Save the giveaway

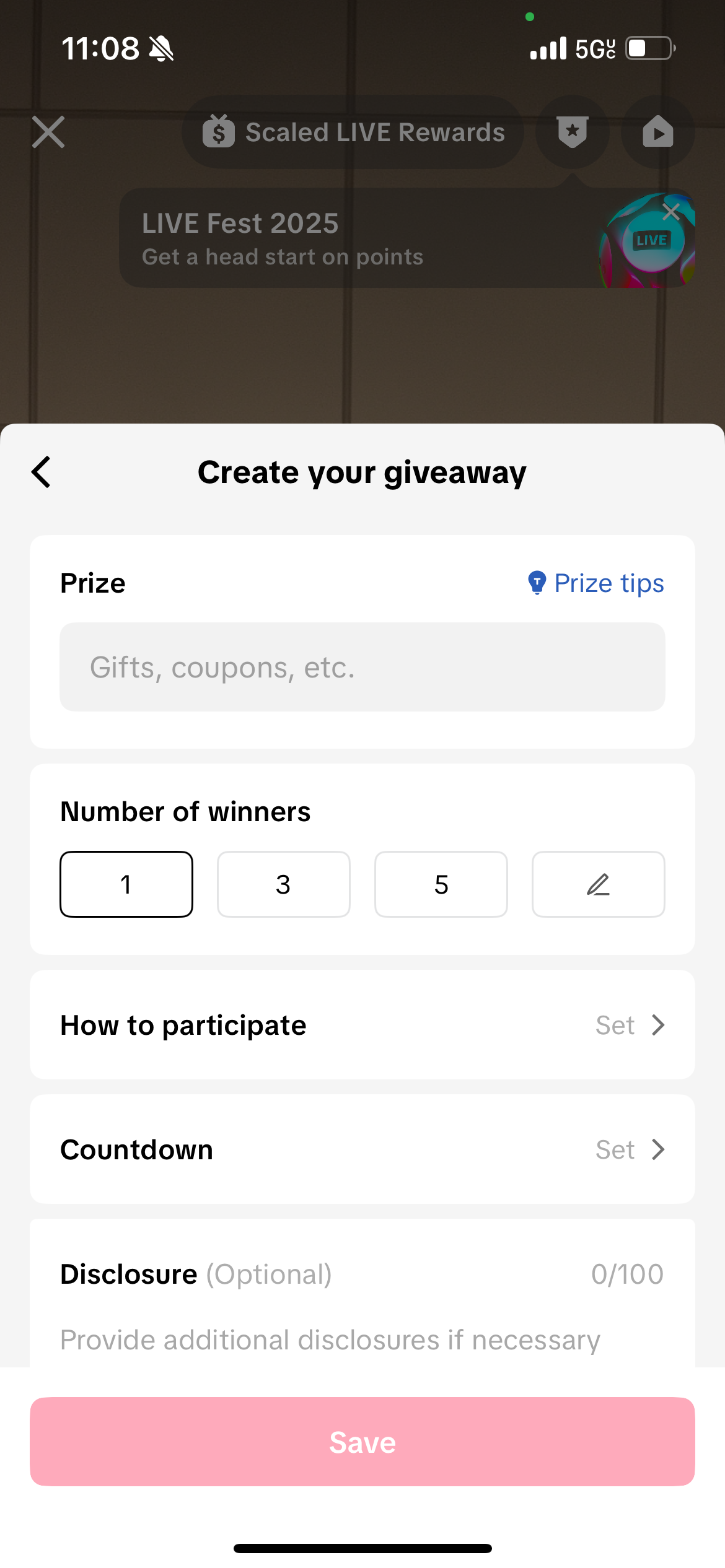click(x=362, y=1442)
